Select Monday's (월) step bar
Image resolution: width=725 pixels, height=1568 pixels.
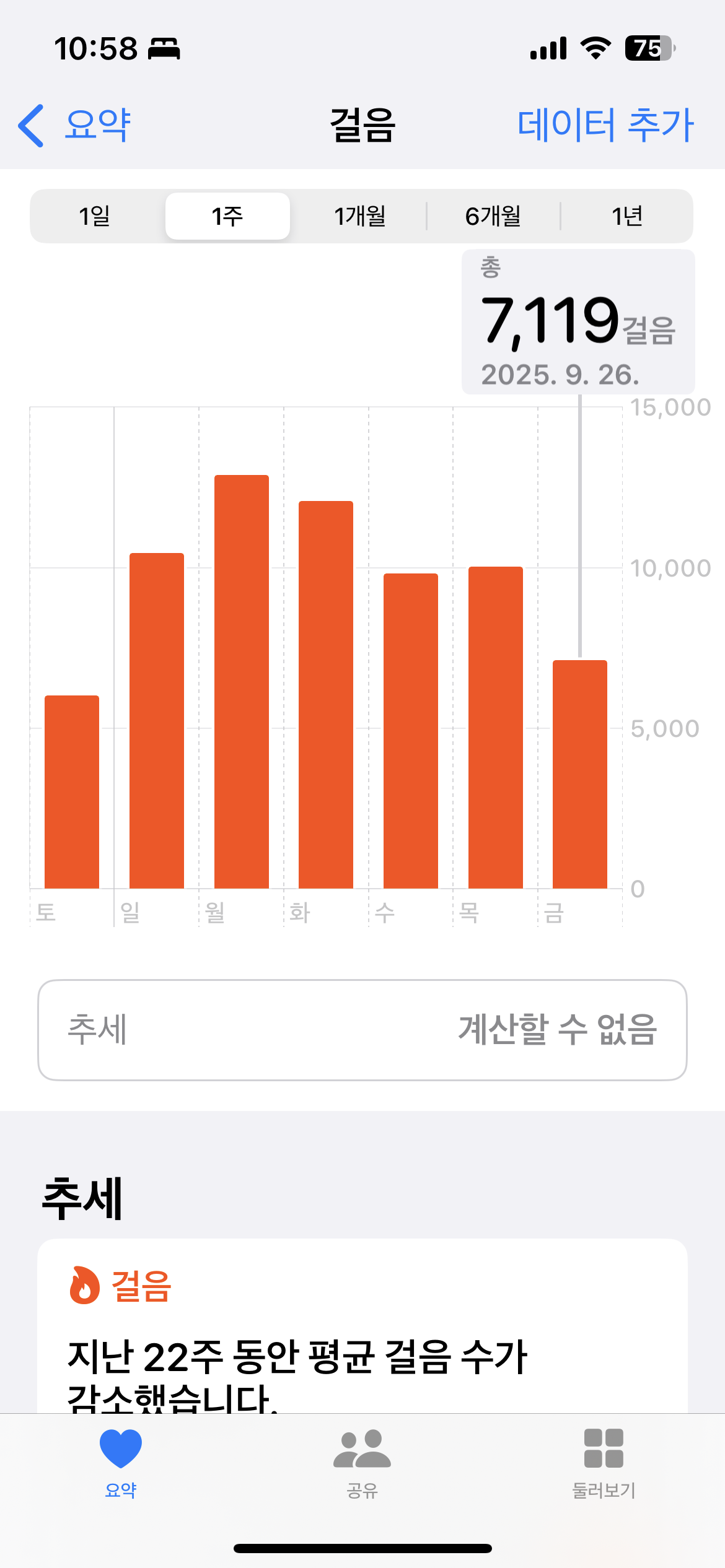pos(242,681)
